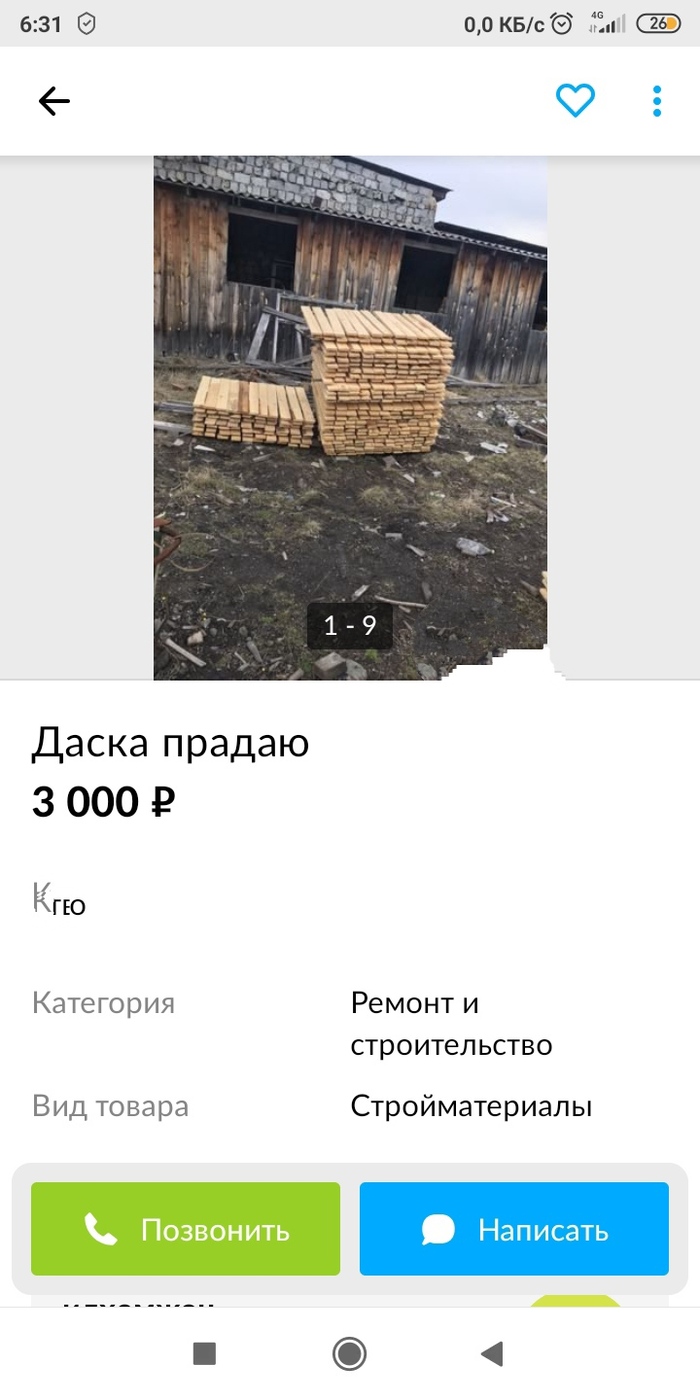Tap the green Позвонить call button
Viewport: 700px width, 1400px height.
click(186, 1229)
